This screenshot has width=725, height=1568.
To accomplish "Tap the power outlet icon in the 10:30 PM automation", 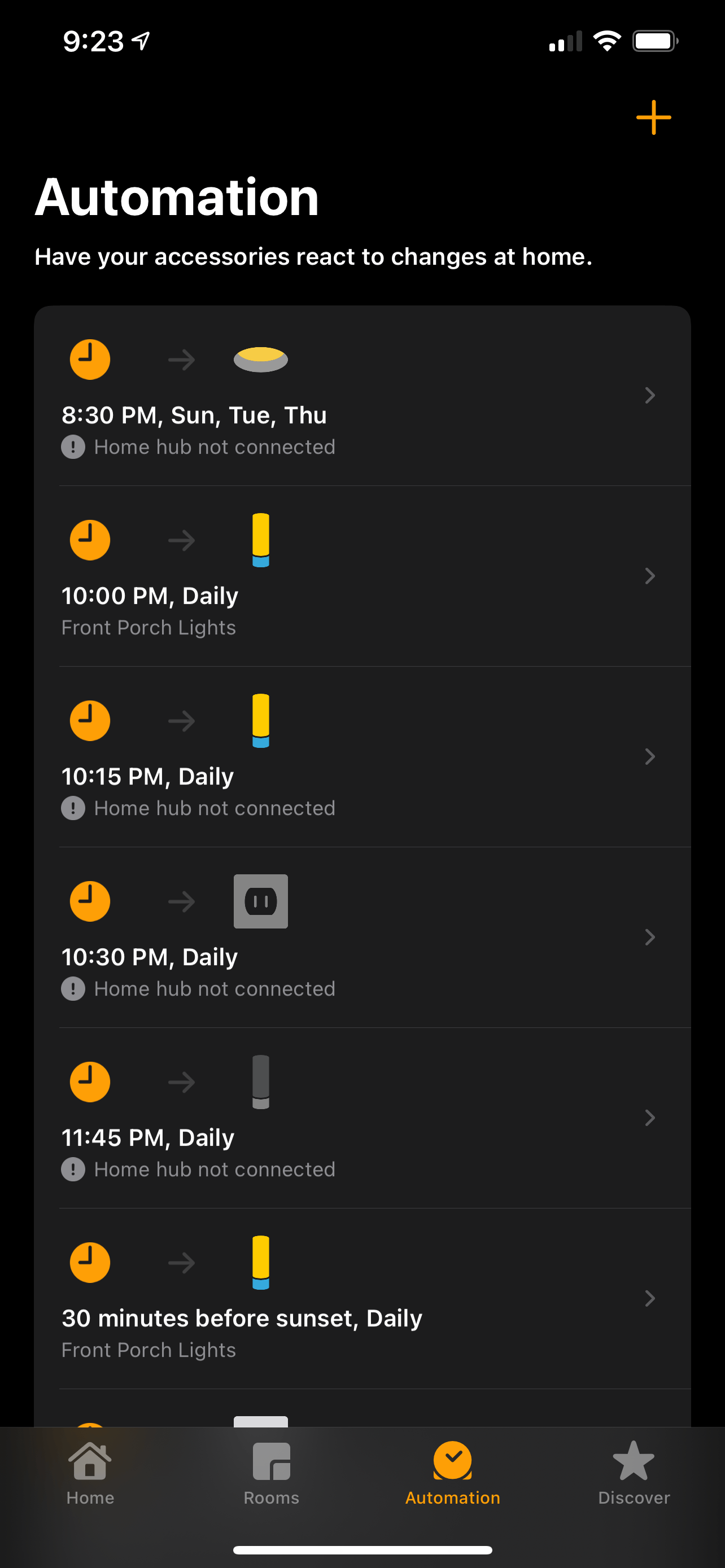I will [260, 901].
